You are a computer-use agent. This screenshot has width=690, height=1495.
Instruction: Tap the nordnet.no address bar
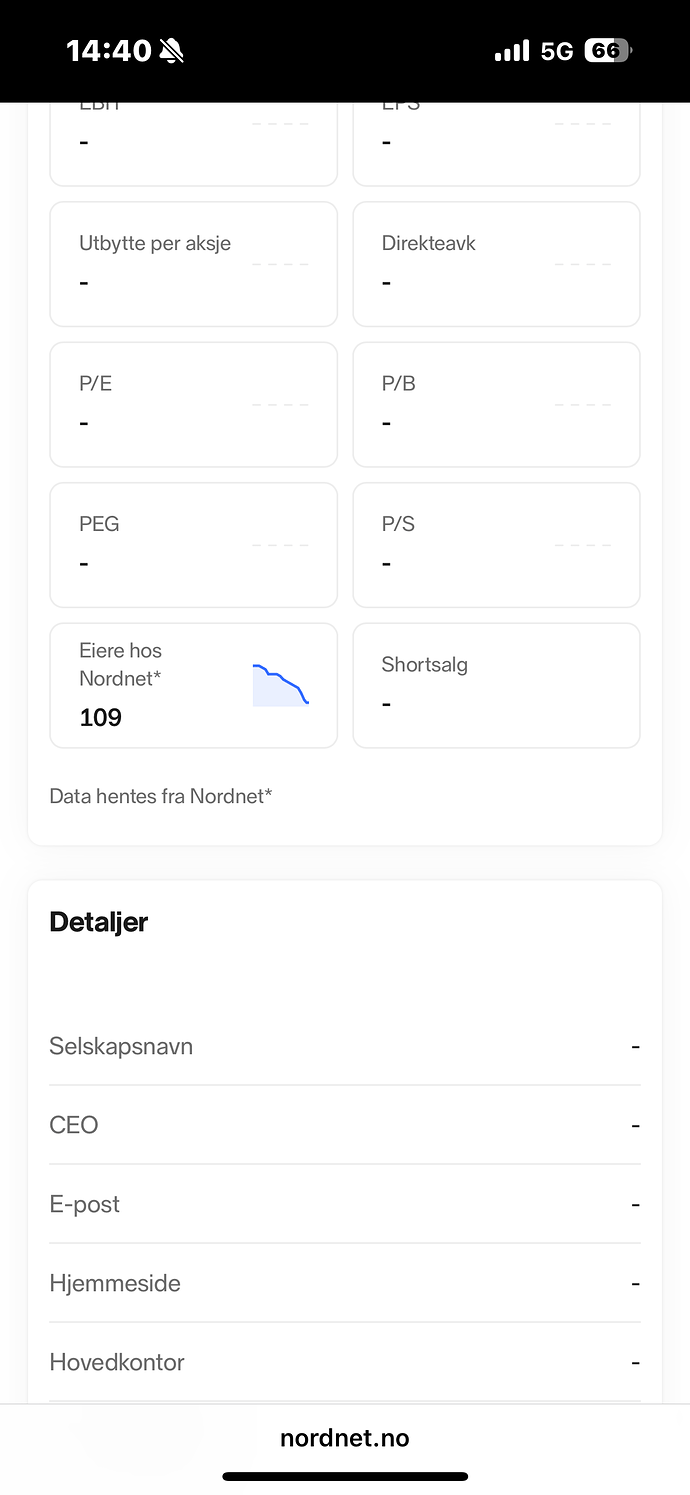coord(345,1438)
